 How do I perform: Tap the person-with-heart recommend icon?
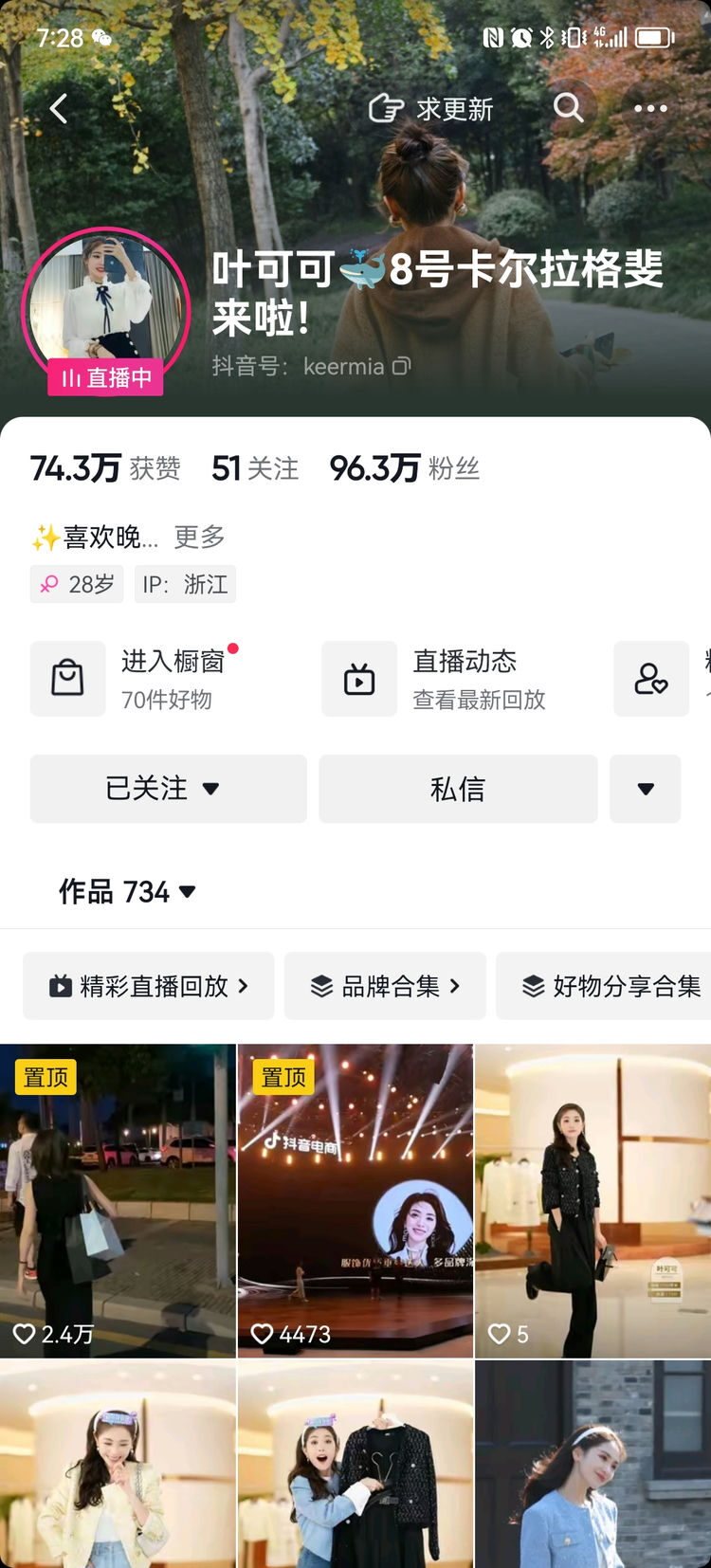651,679
